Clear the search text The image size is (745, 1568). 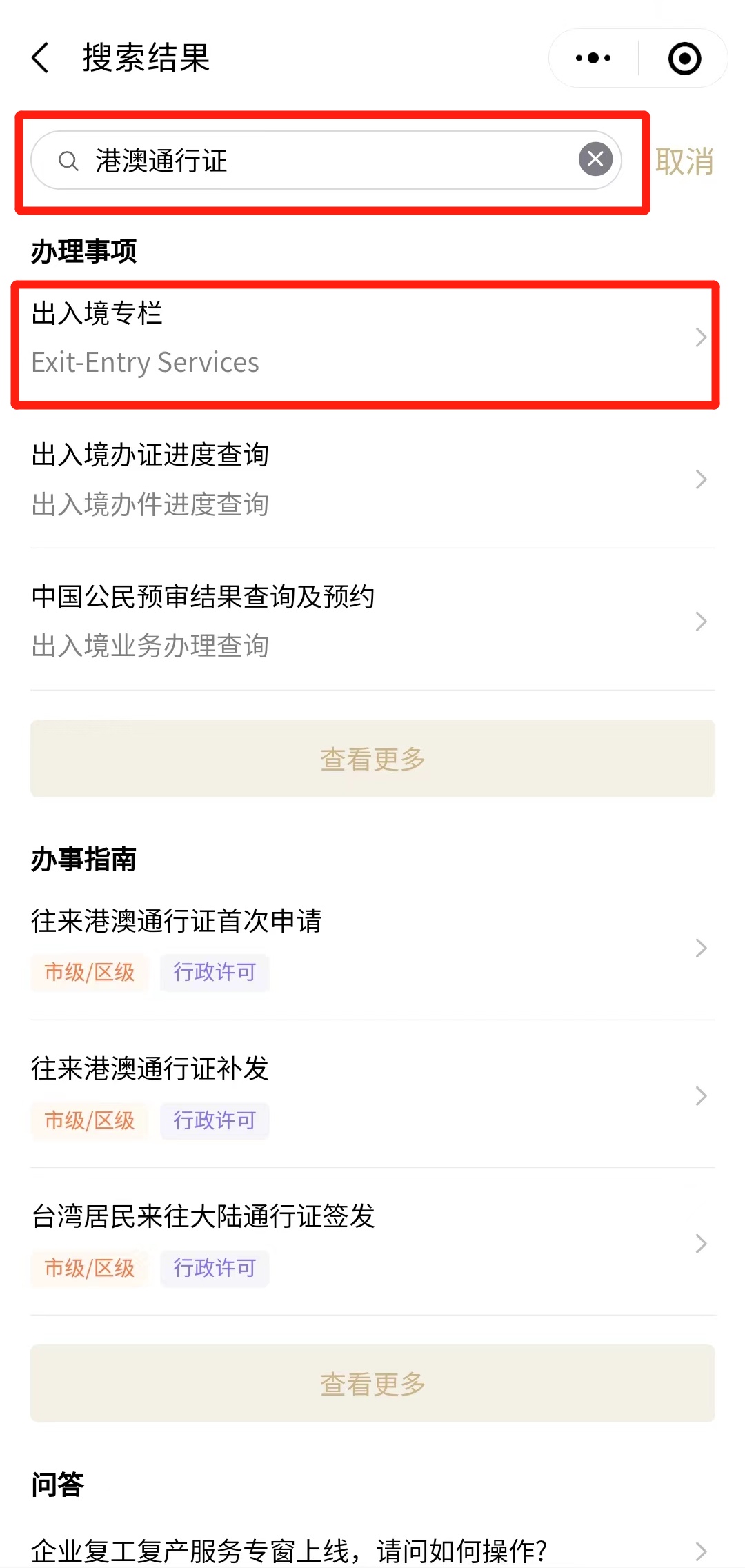click(595, 159)
